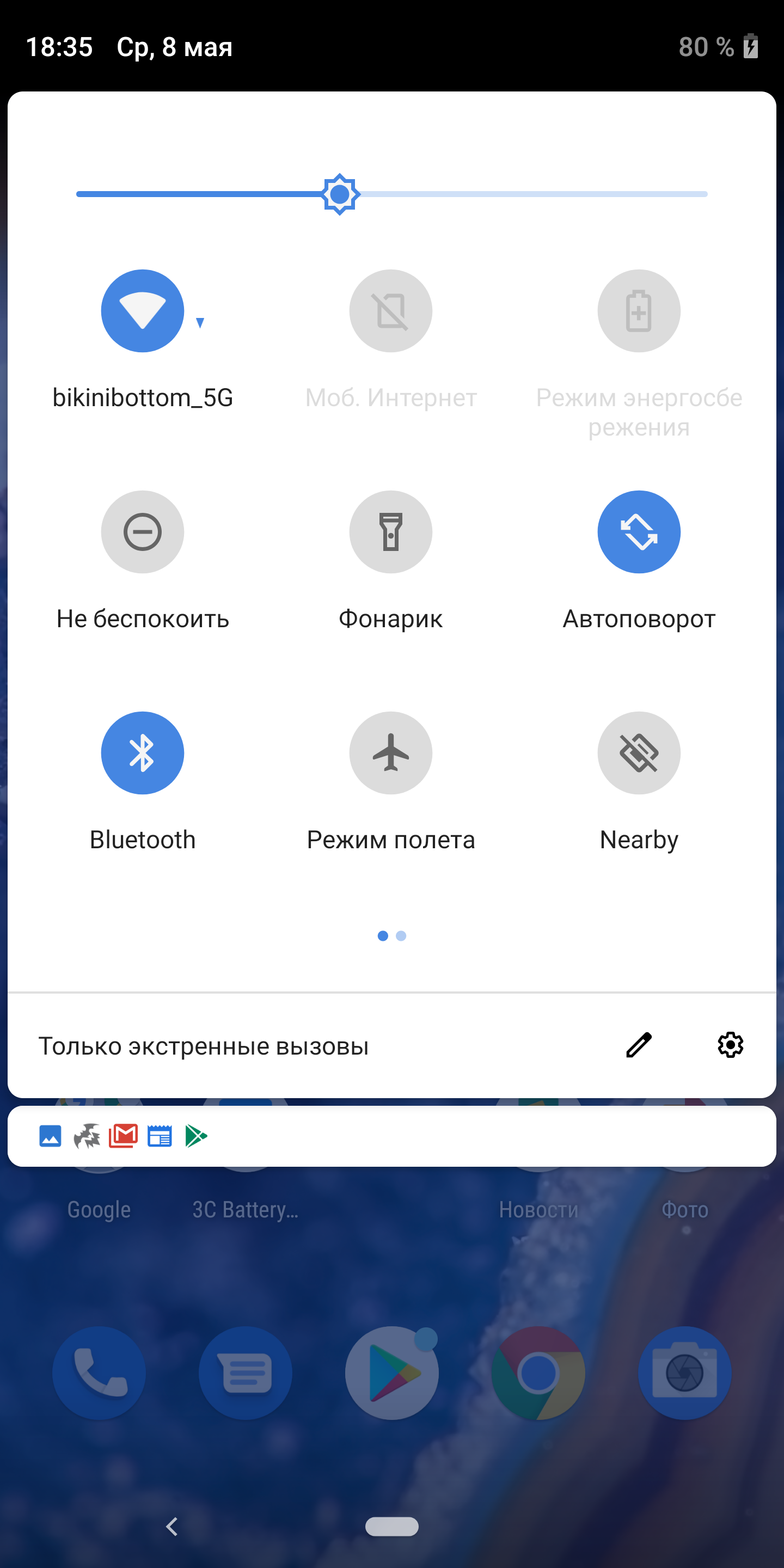The image size is (784, 1568).
Task: Enable Режим полета airplane mode
Action: (391, 753)
